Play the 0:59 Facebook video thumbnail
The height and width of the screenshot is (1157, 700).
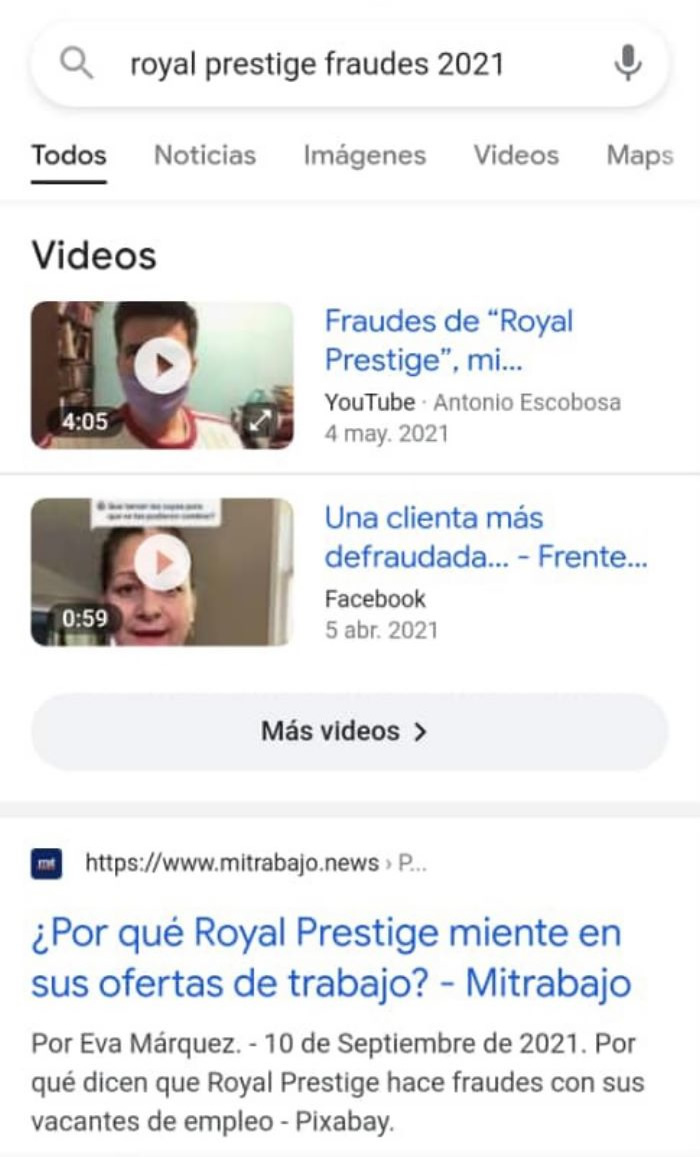tap(162, 564)
